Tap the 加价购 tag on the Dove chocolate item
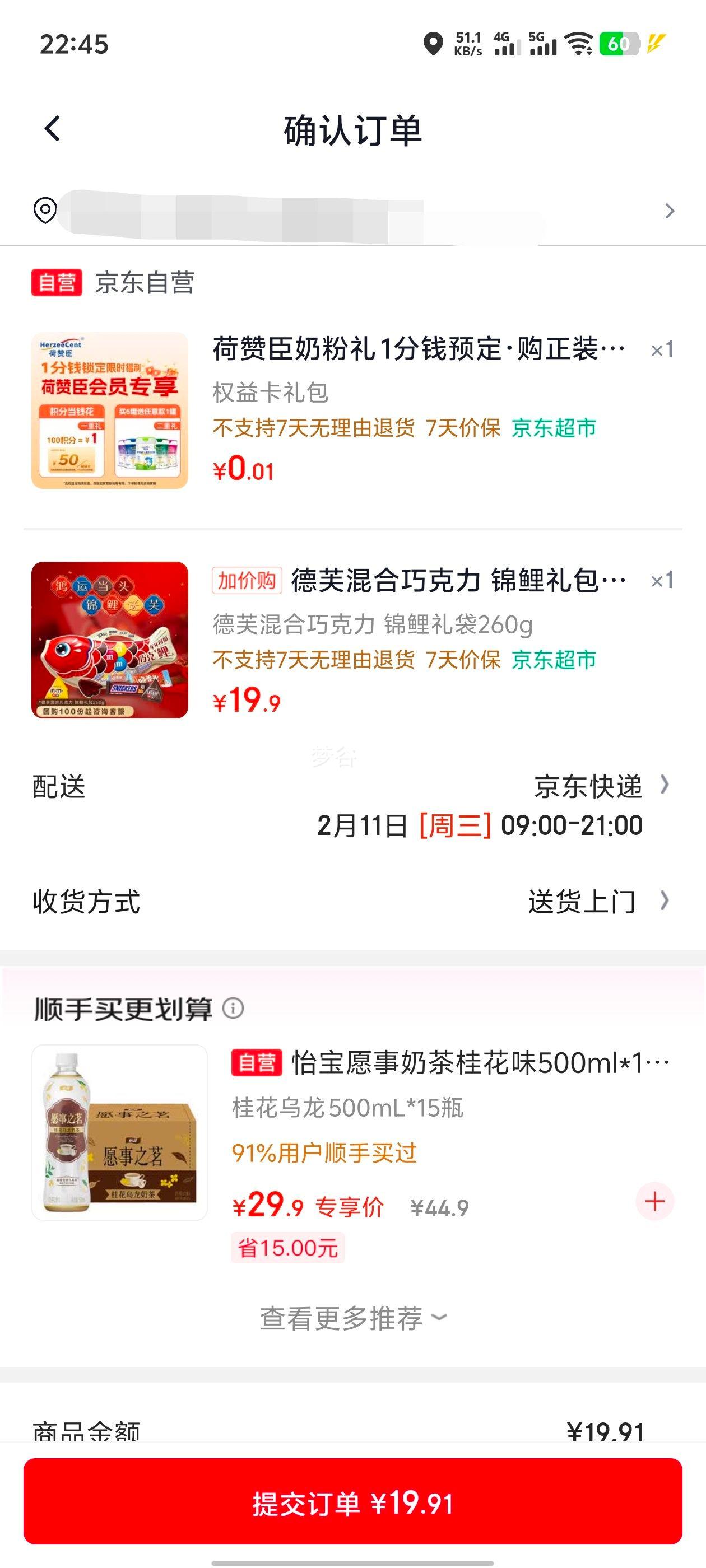This screenshot has width=706, height=1568. pyautogui.click(x=246, y=582)
